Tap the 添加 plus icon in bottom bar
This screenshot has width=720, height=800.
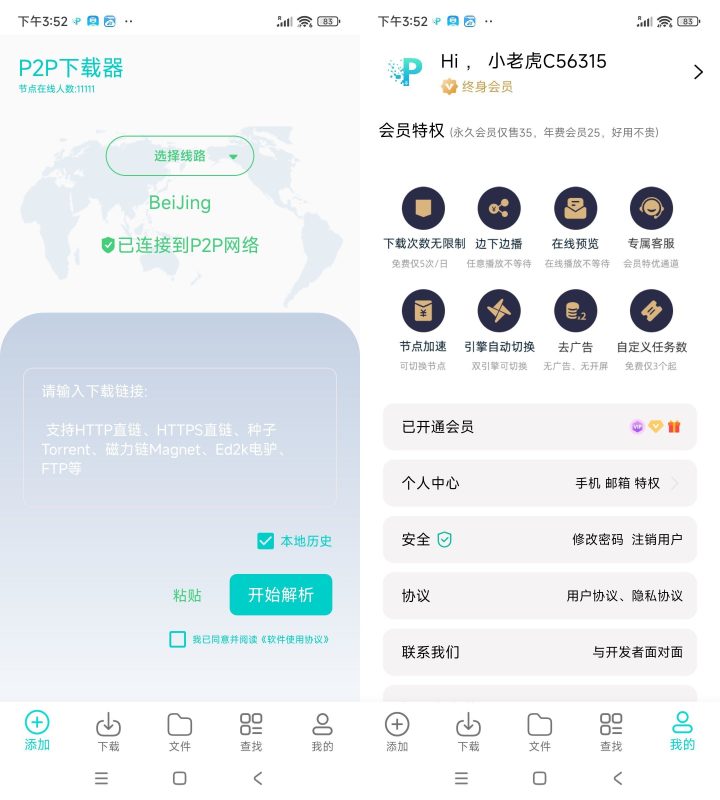[x=37, y=722]
